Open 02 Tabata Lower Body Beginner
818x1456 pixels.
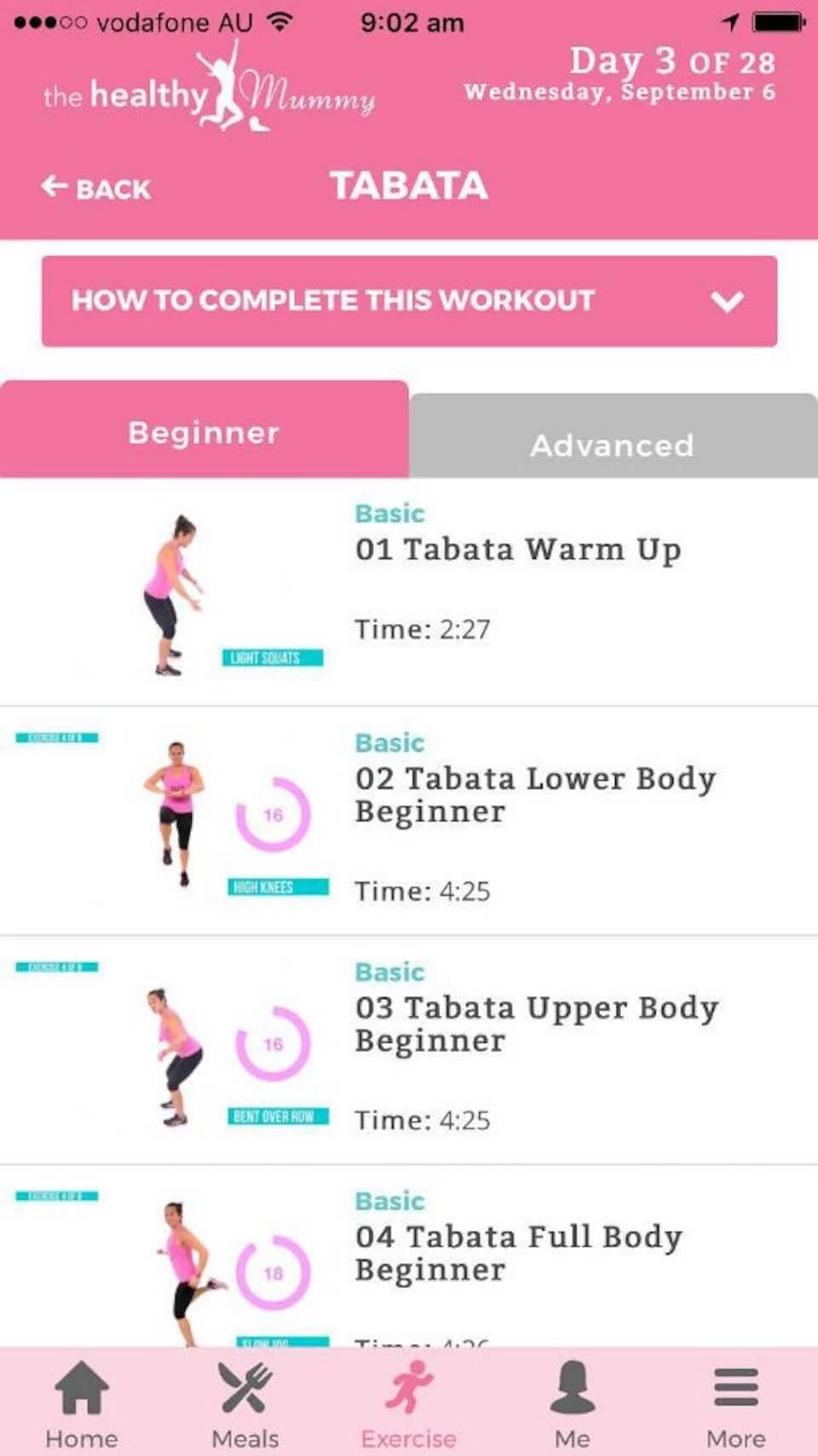(x=534, y=794)
